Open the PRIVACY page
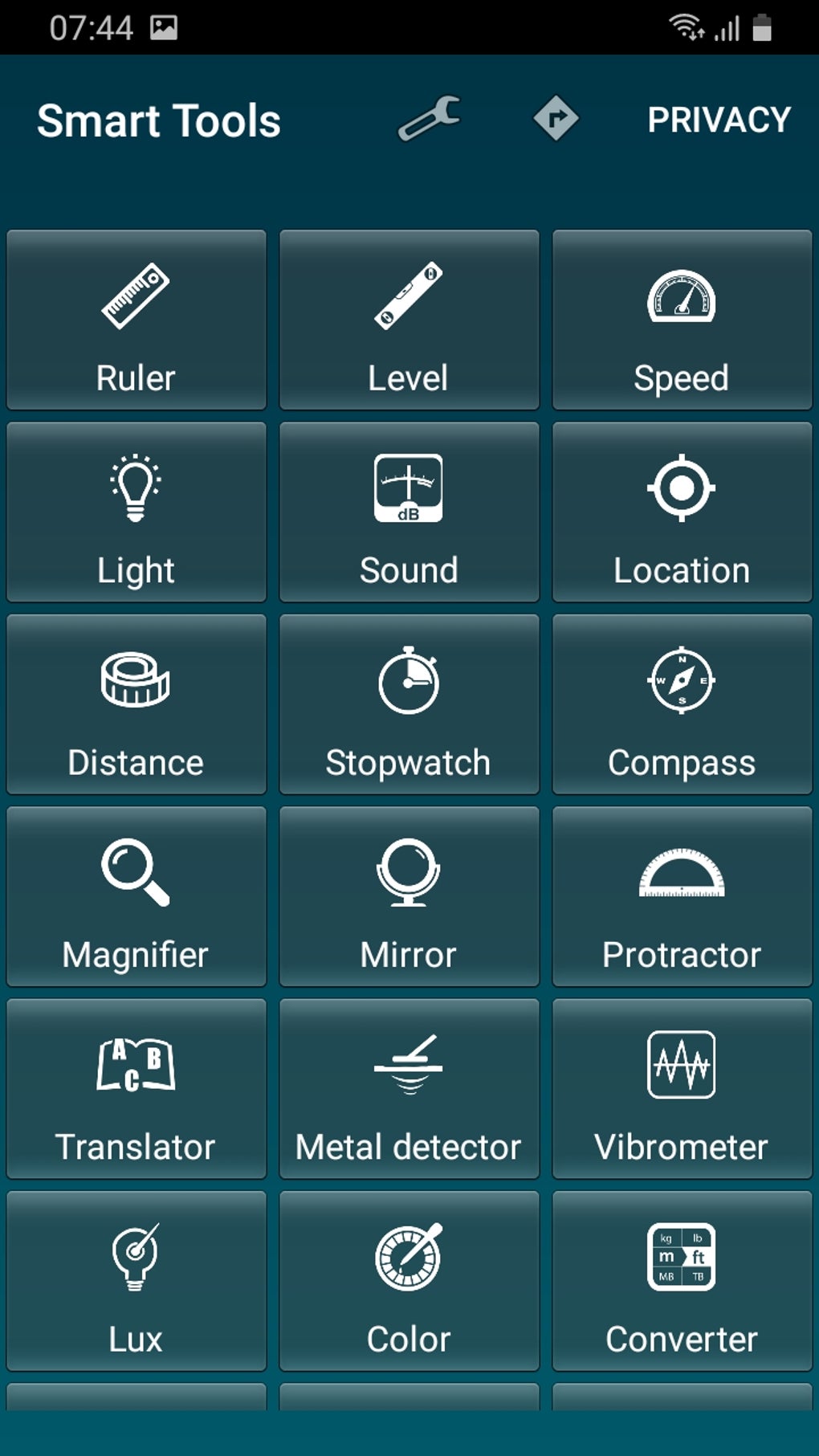819x1456 pixels. [x=719, y=120]
